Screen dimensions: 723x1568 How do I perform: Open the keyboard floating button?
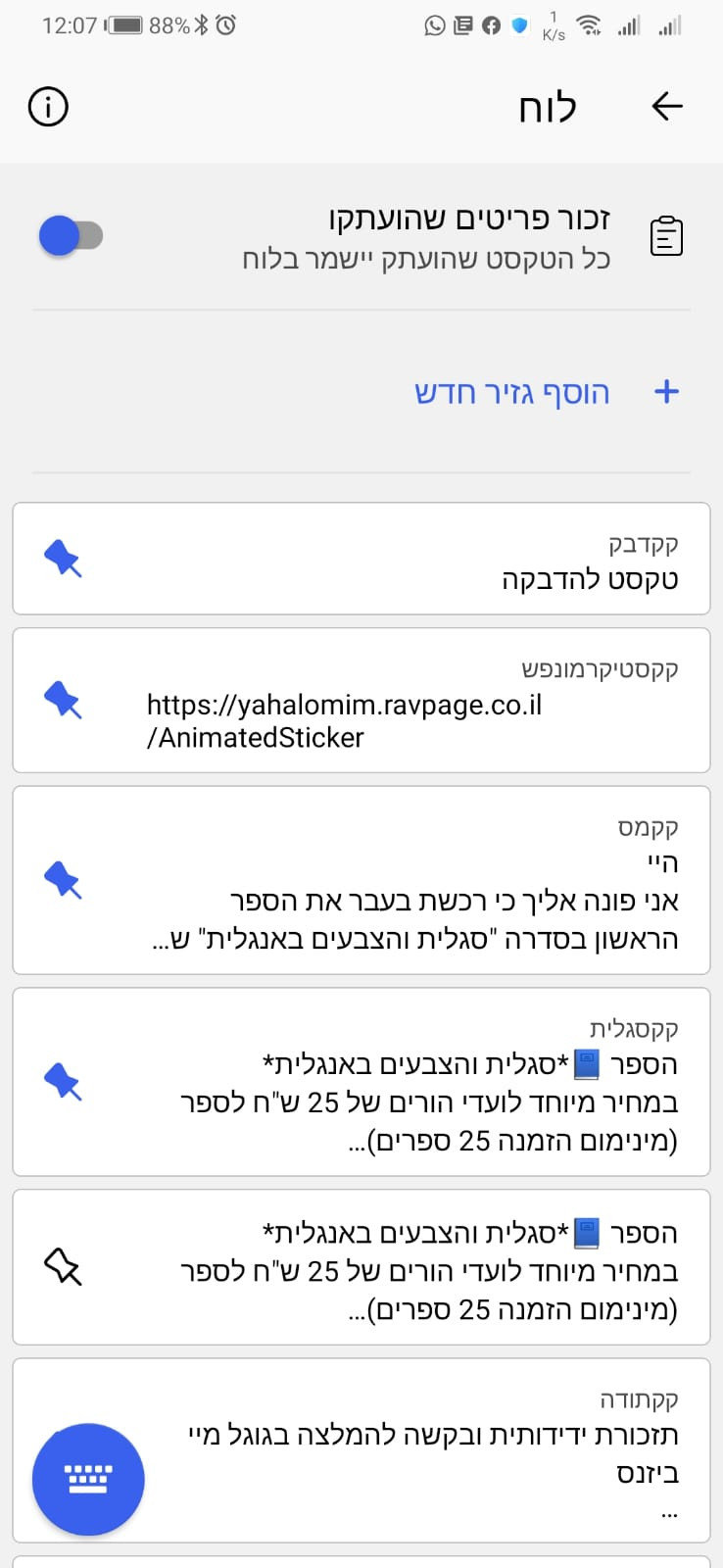click(88, 1479)
